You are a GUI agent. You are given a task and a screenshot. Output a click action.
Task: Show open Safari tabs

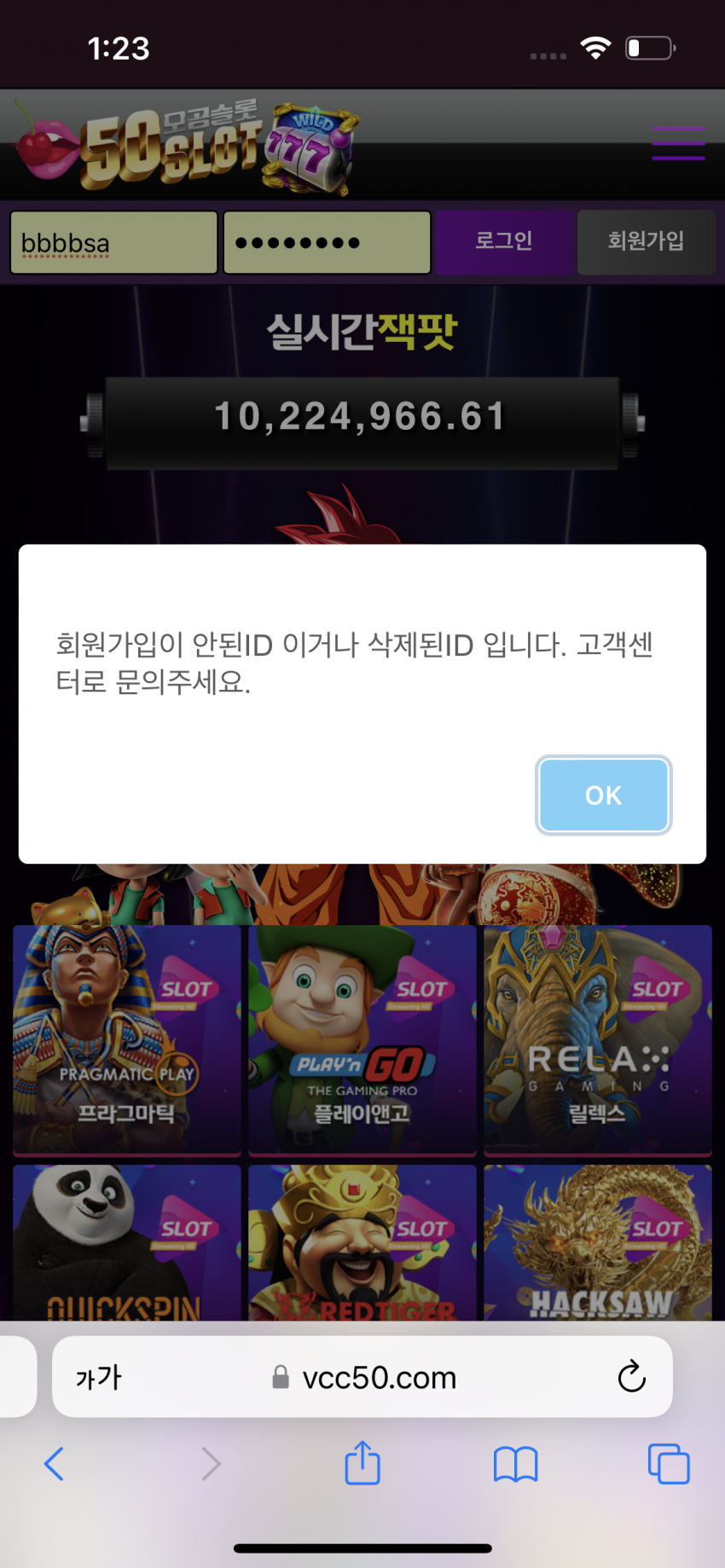click(669, 1464)
